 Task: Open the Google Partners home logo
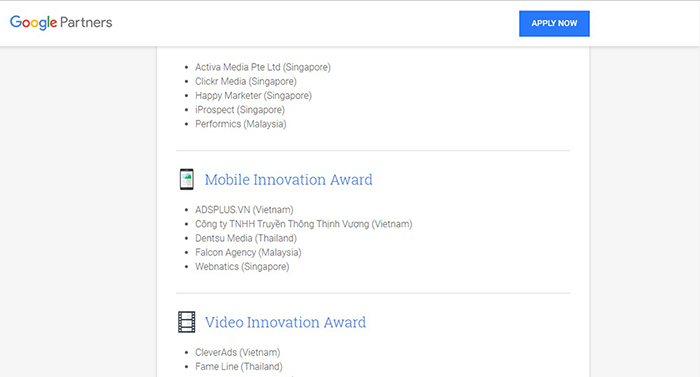click(x=61, y=22)
